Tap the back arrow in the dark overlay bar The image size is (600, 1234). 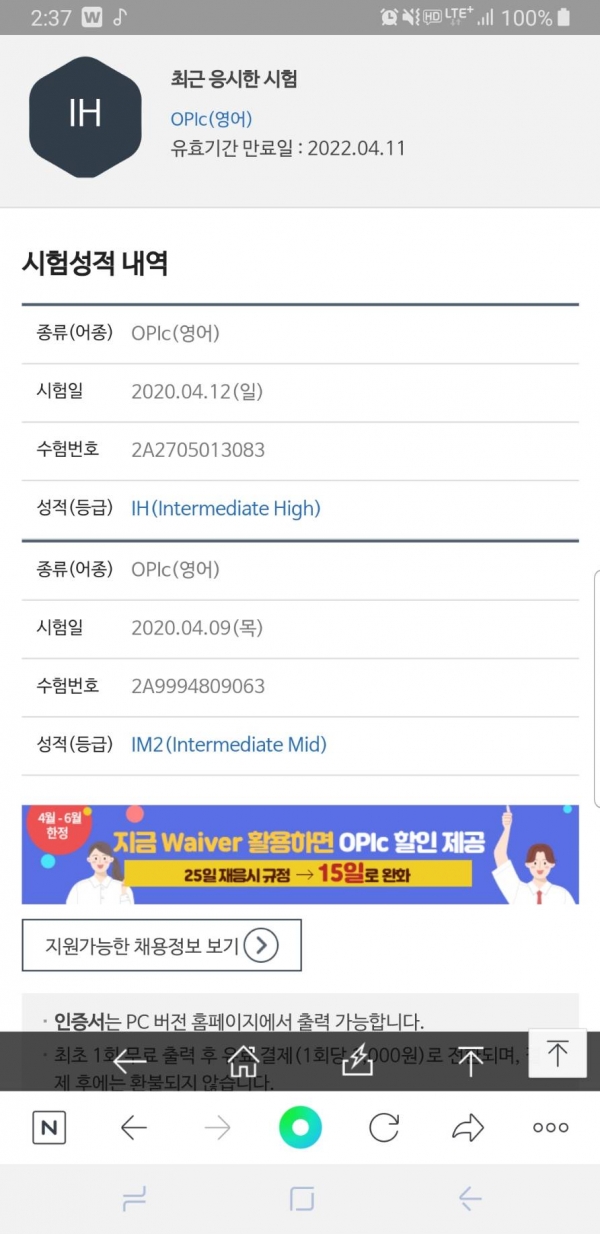click(130, 1061)
